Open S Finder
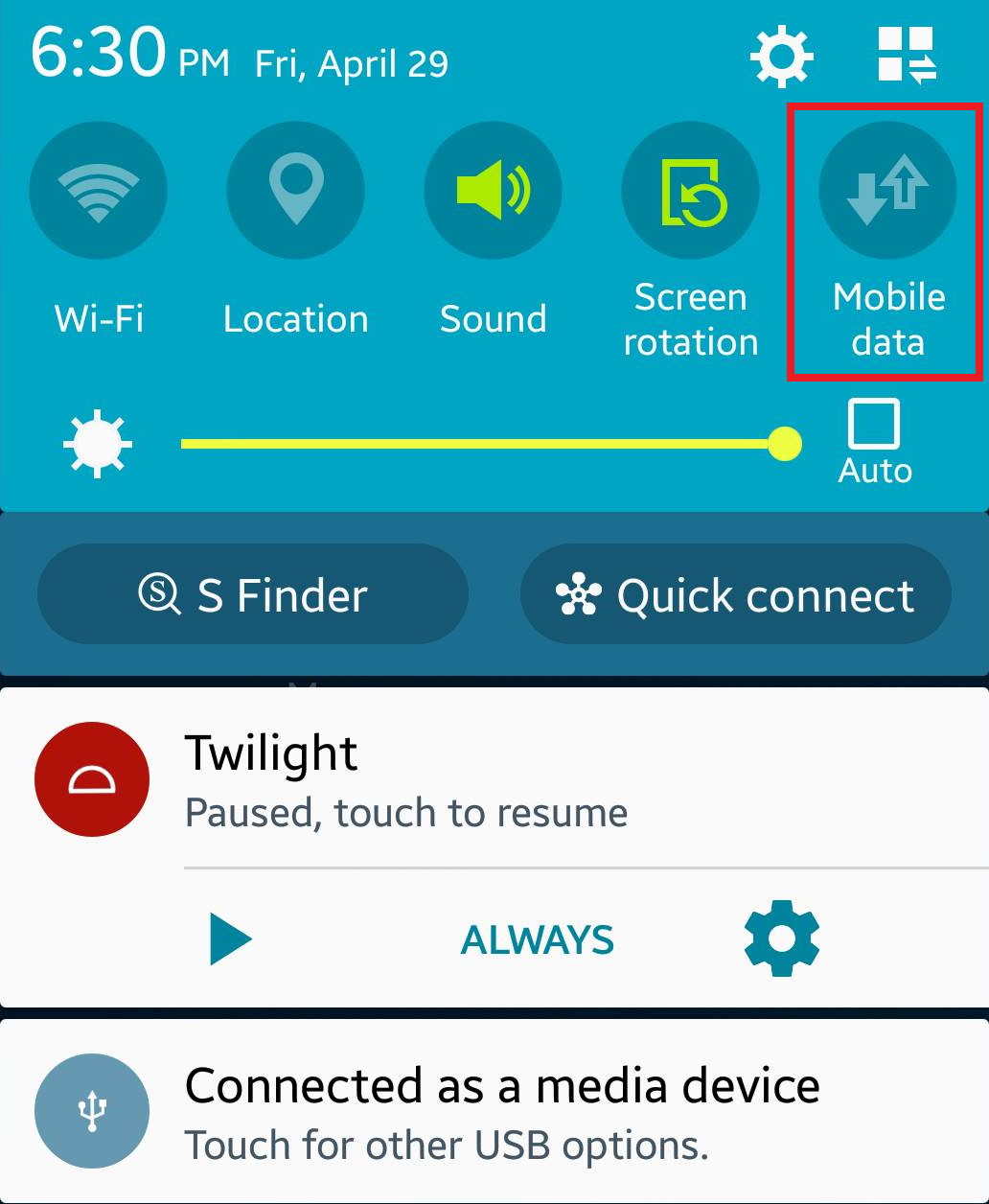 [253, 594]
